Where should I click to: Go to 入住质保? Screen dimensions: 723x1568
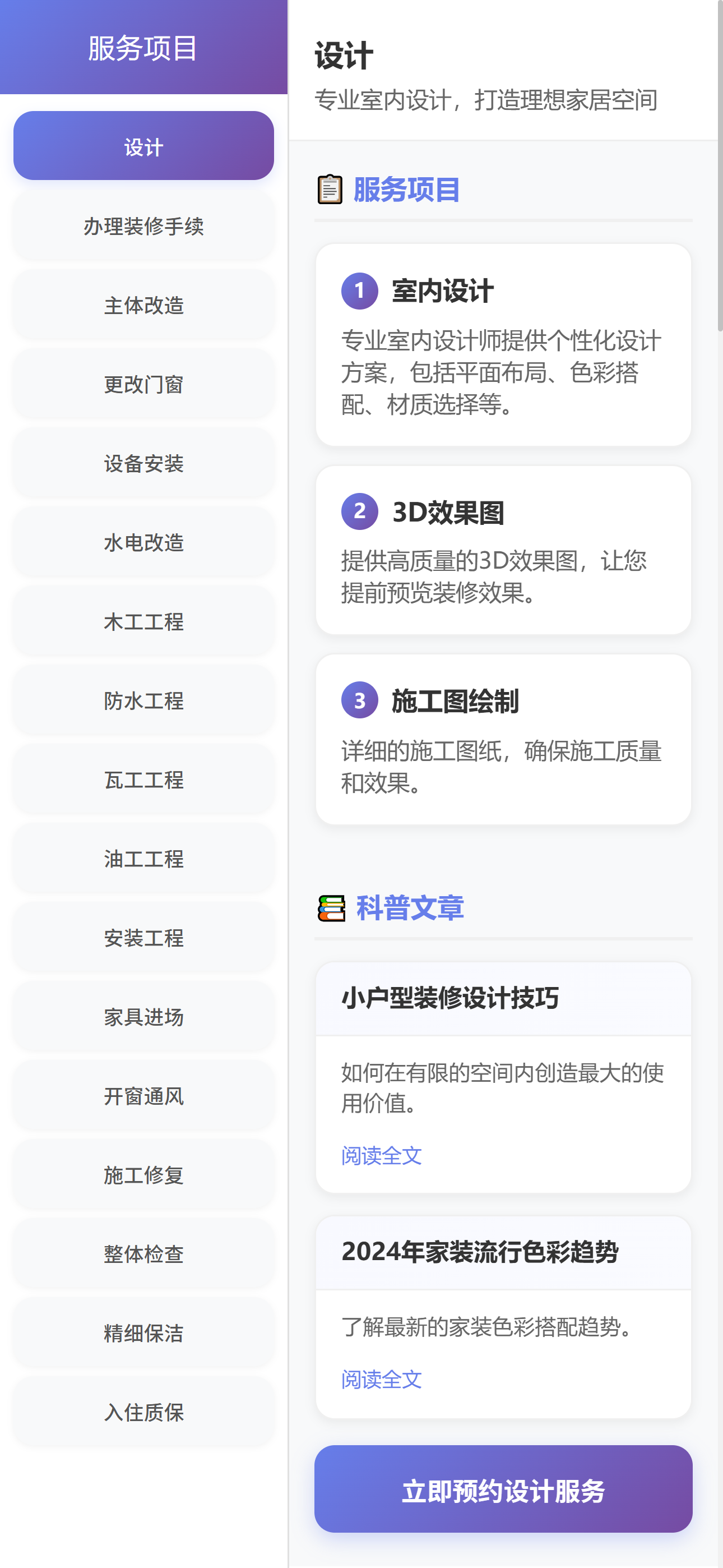pos(143,1412)
